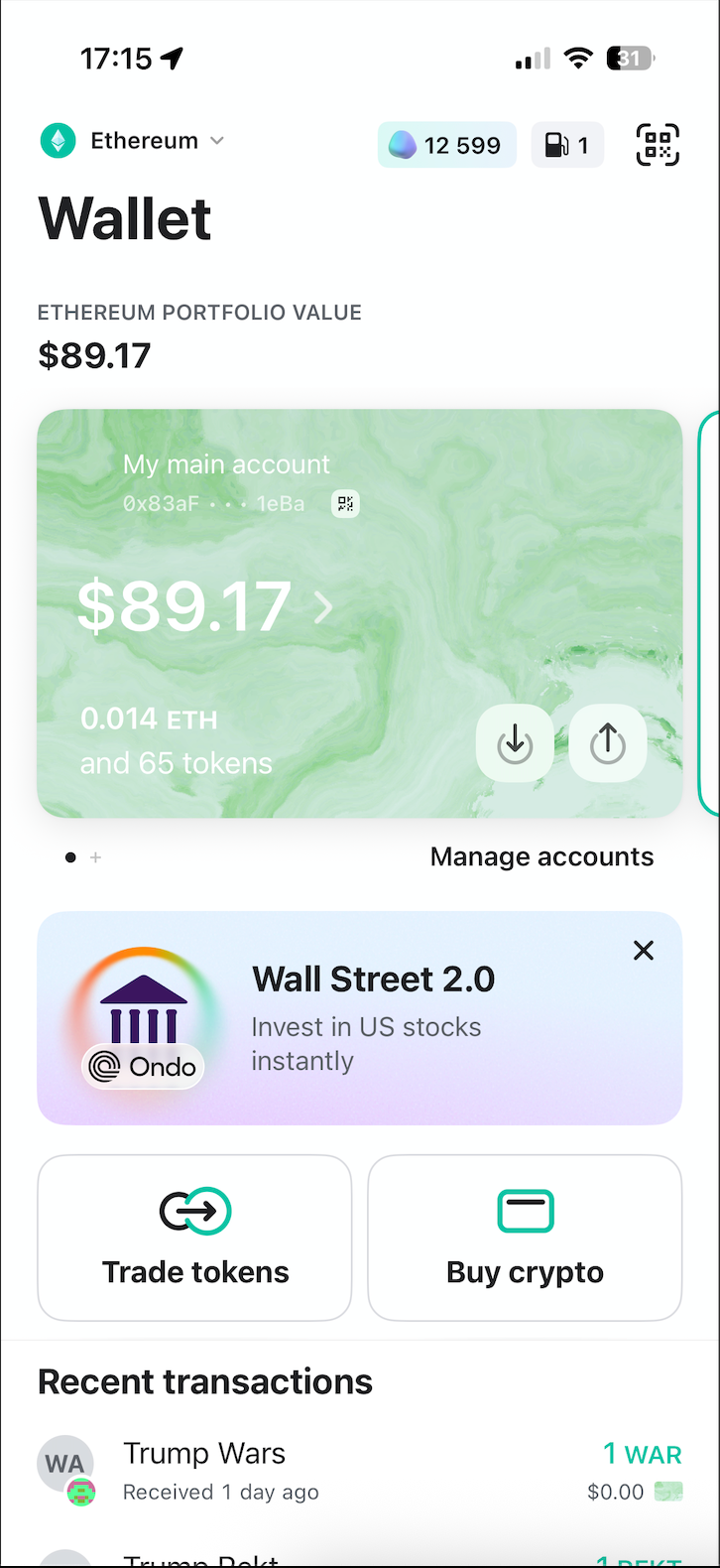Open My main account balance details
The height and width of the screenshot is (1568, 720).
(203, 606)
